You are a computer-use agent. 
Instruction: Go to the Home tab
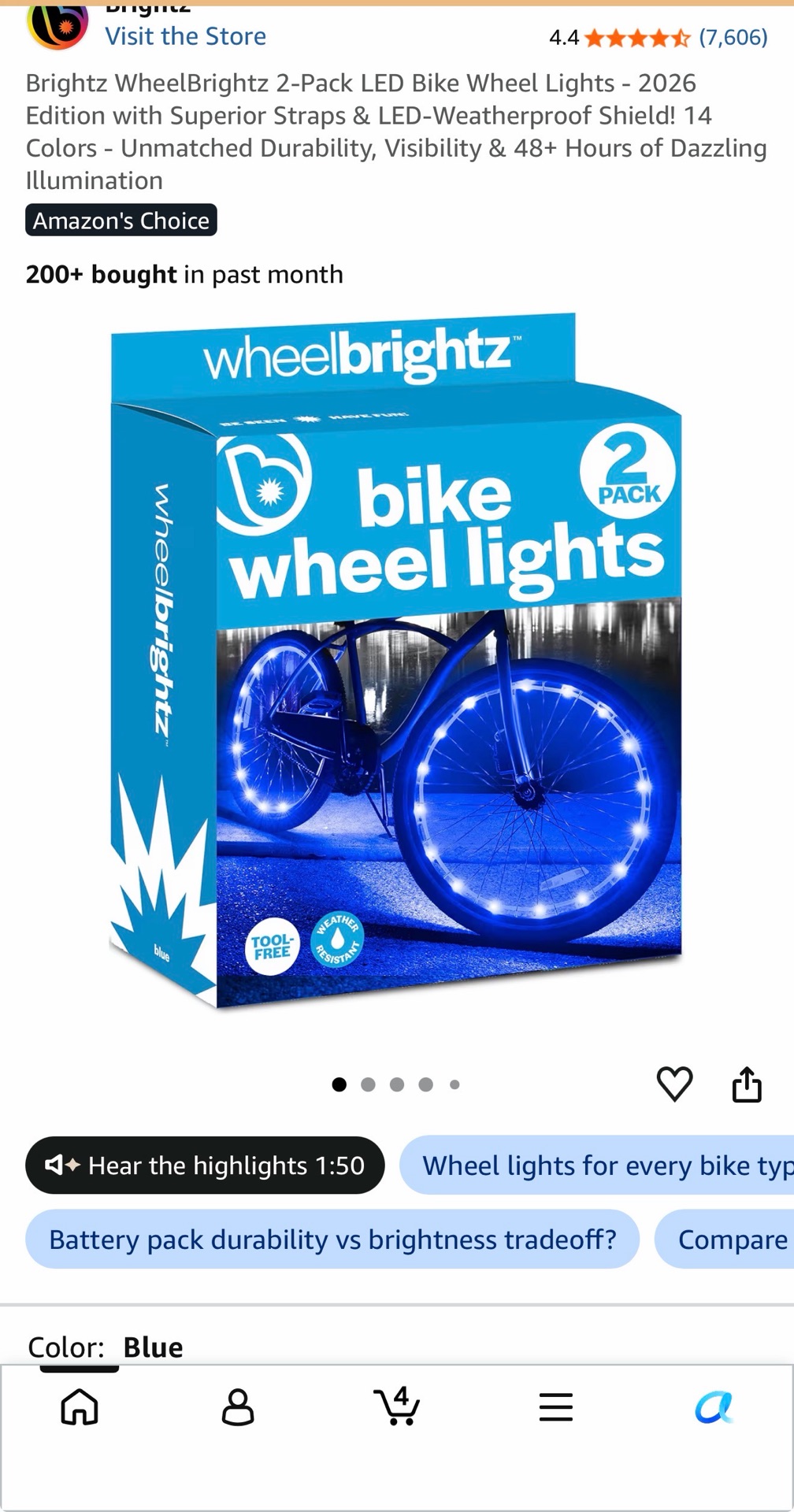(80, 1406)
